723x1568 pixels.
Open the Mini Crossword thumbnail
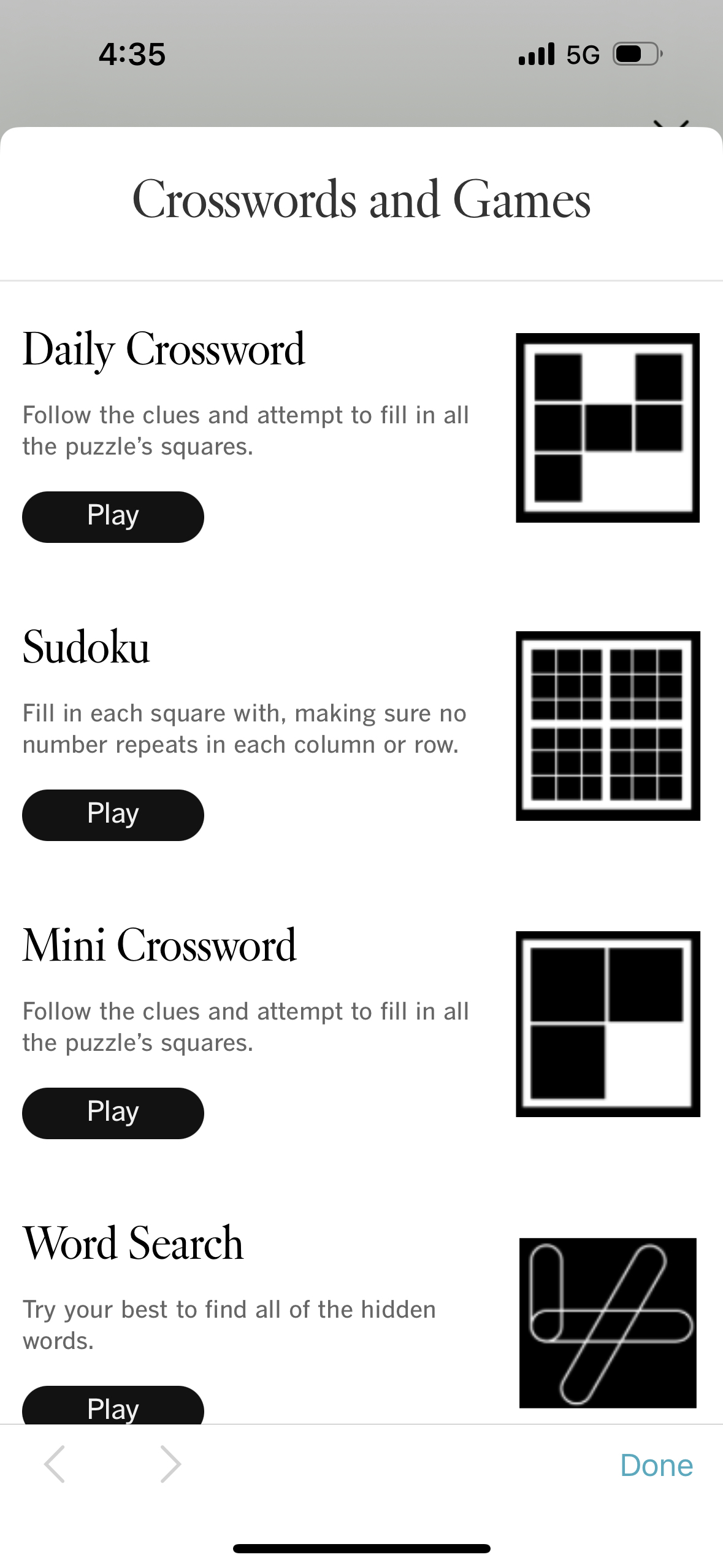[608, 1024]
